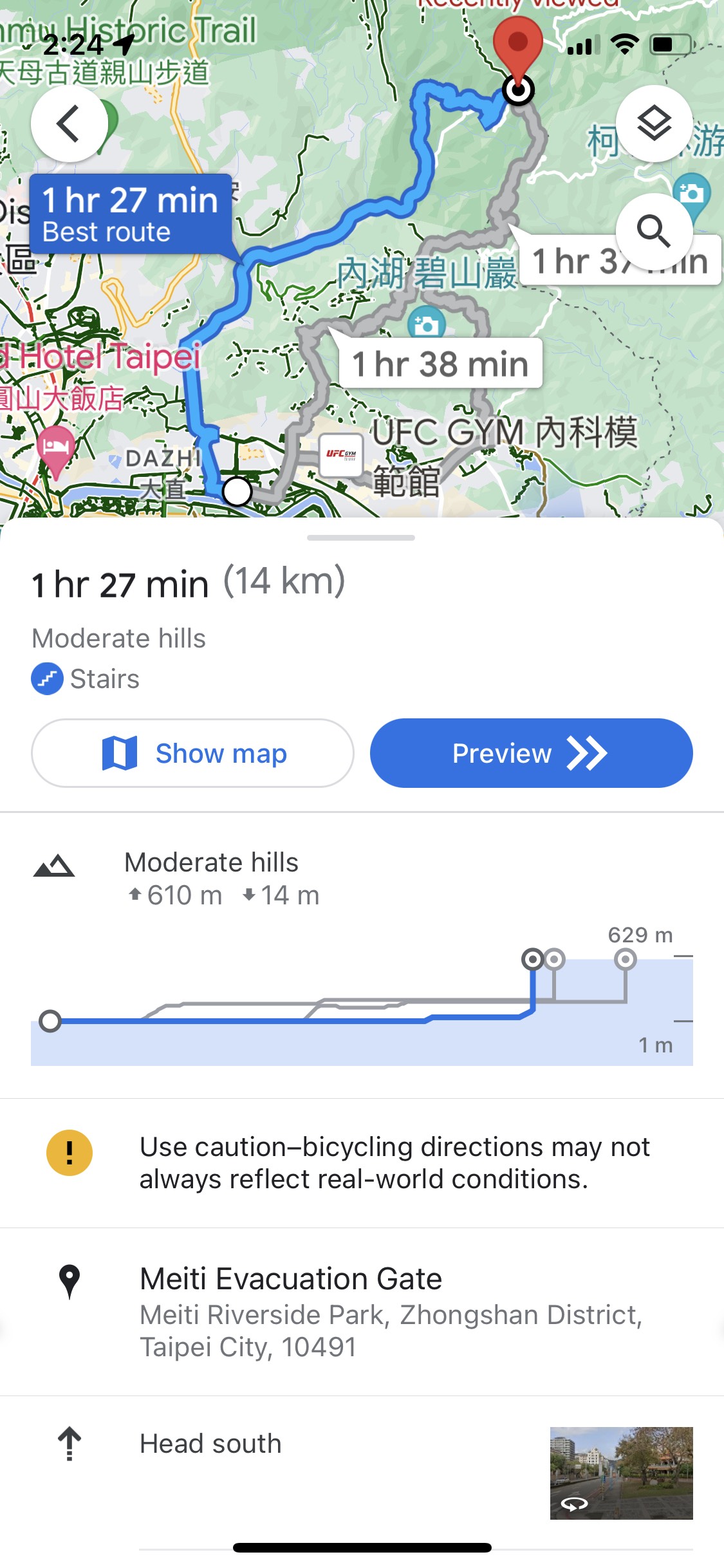Viewport: 724px width, 1568px height.
Task: Select the 1 hr 38 min alternate route
Action: click(x=440, y=364)
